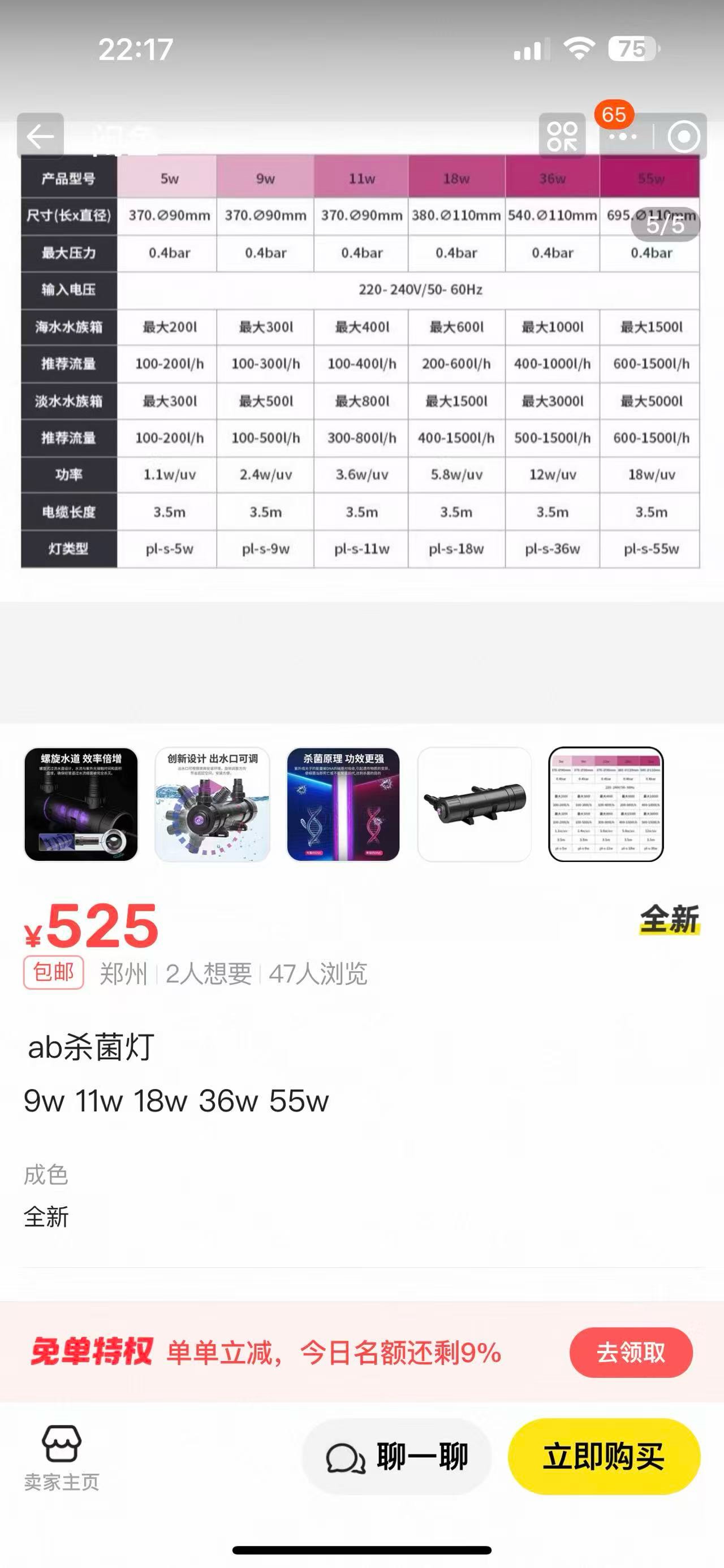Screen dimensions: 724x1568
Task: View the spiral waterway thumbnail image
Action: 81,803
